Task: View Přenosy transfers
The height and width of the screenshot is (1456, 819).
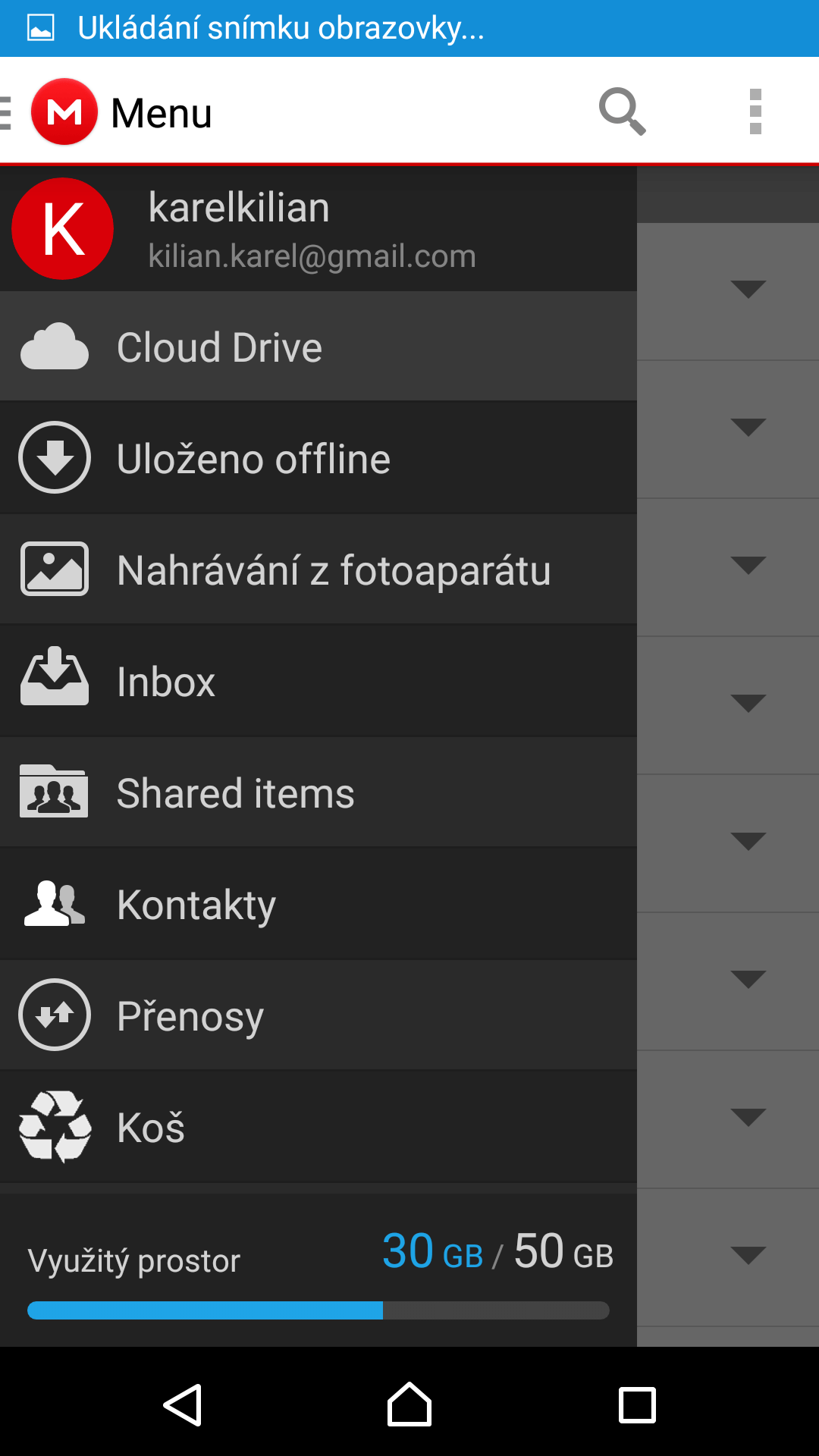Action: pos(318,1015)
